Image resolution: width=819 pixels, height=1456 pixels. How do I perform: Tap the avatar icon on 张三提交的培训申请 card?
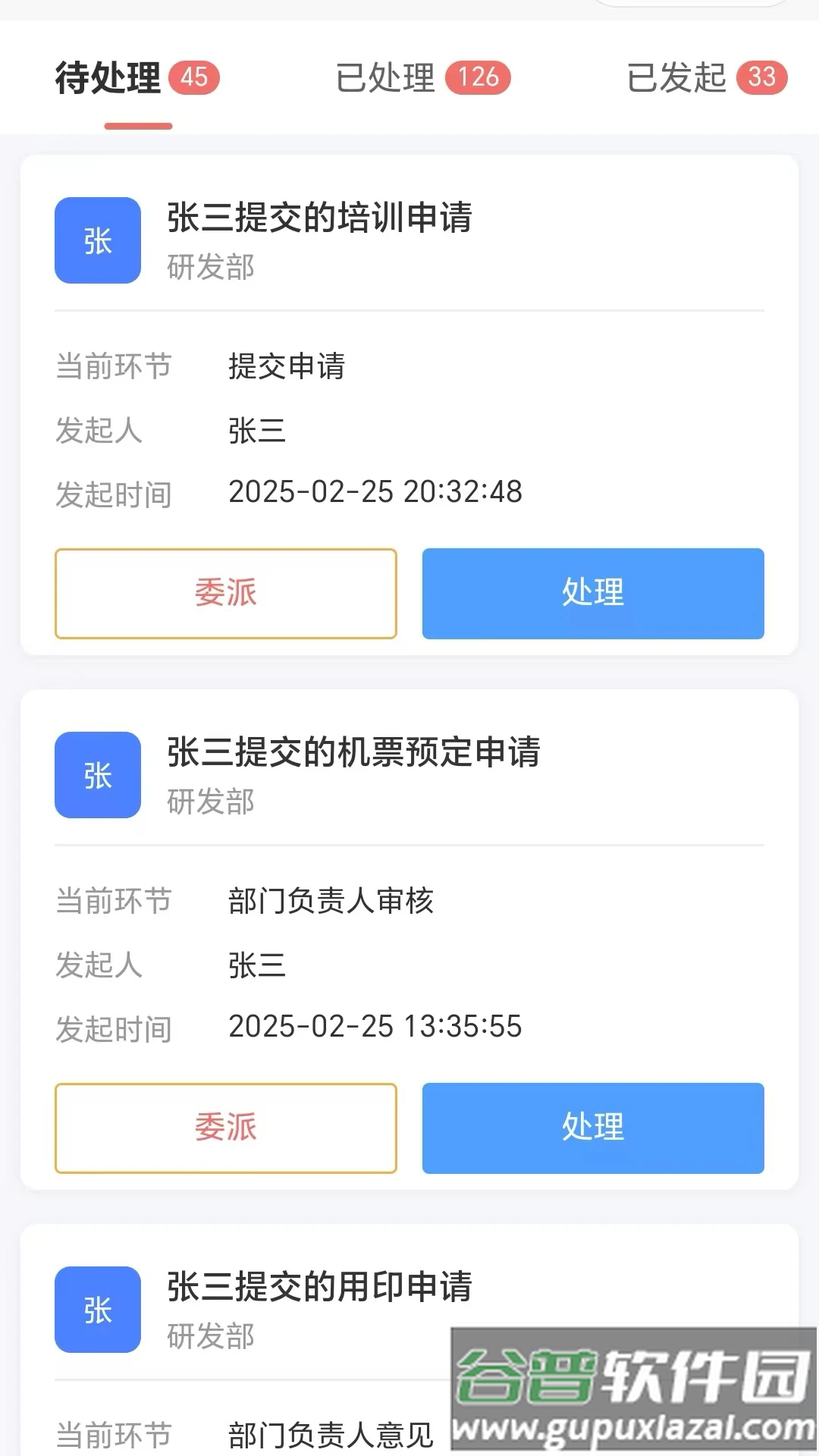(96, 240)
